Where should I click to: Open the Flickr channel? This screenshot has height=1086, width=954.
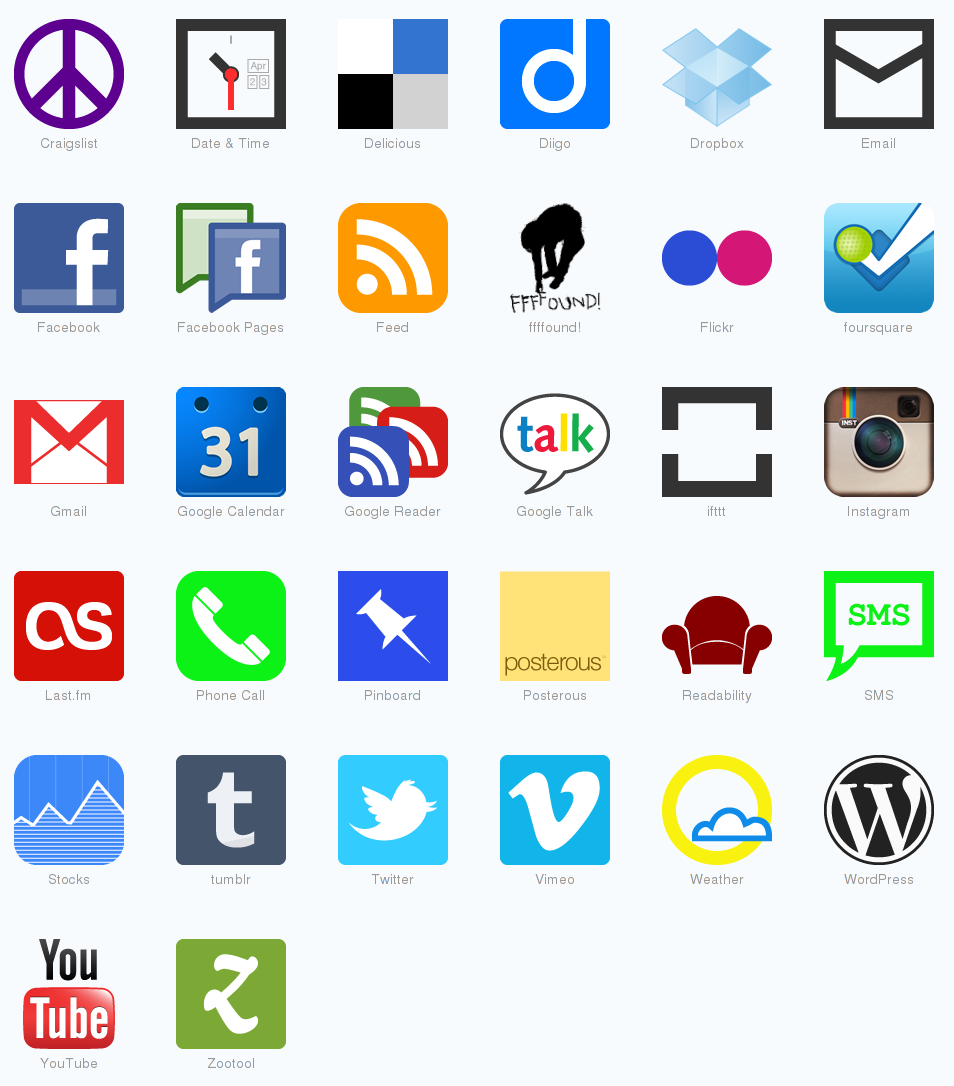point(717,258)
